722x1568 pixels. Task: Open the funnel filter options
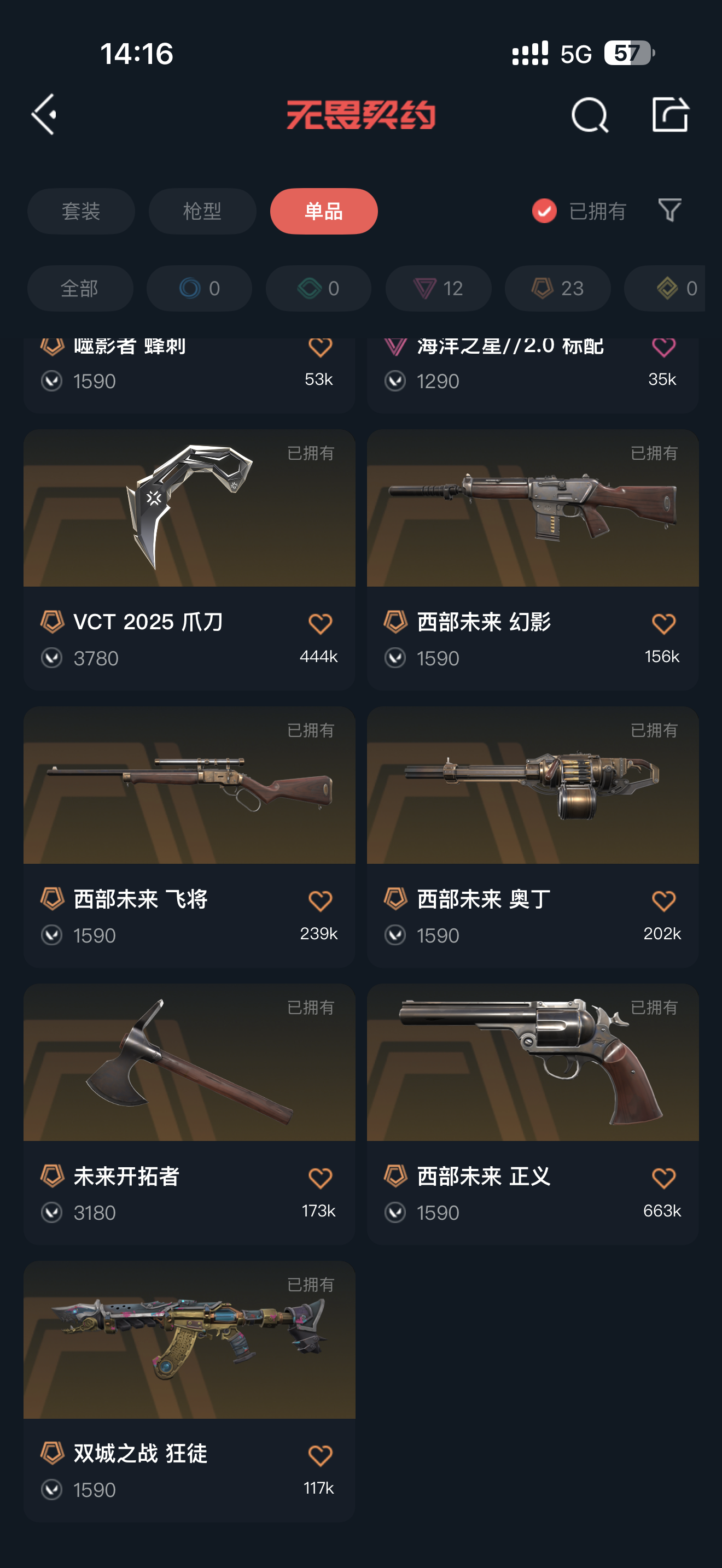point(669,210)
